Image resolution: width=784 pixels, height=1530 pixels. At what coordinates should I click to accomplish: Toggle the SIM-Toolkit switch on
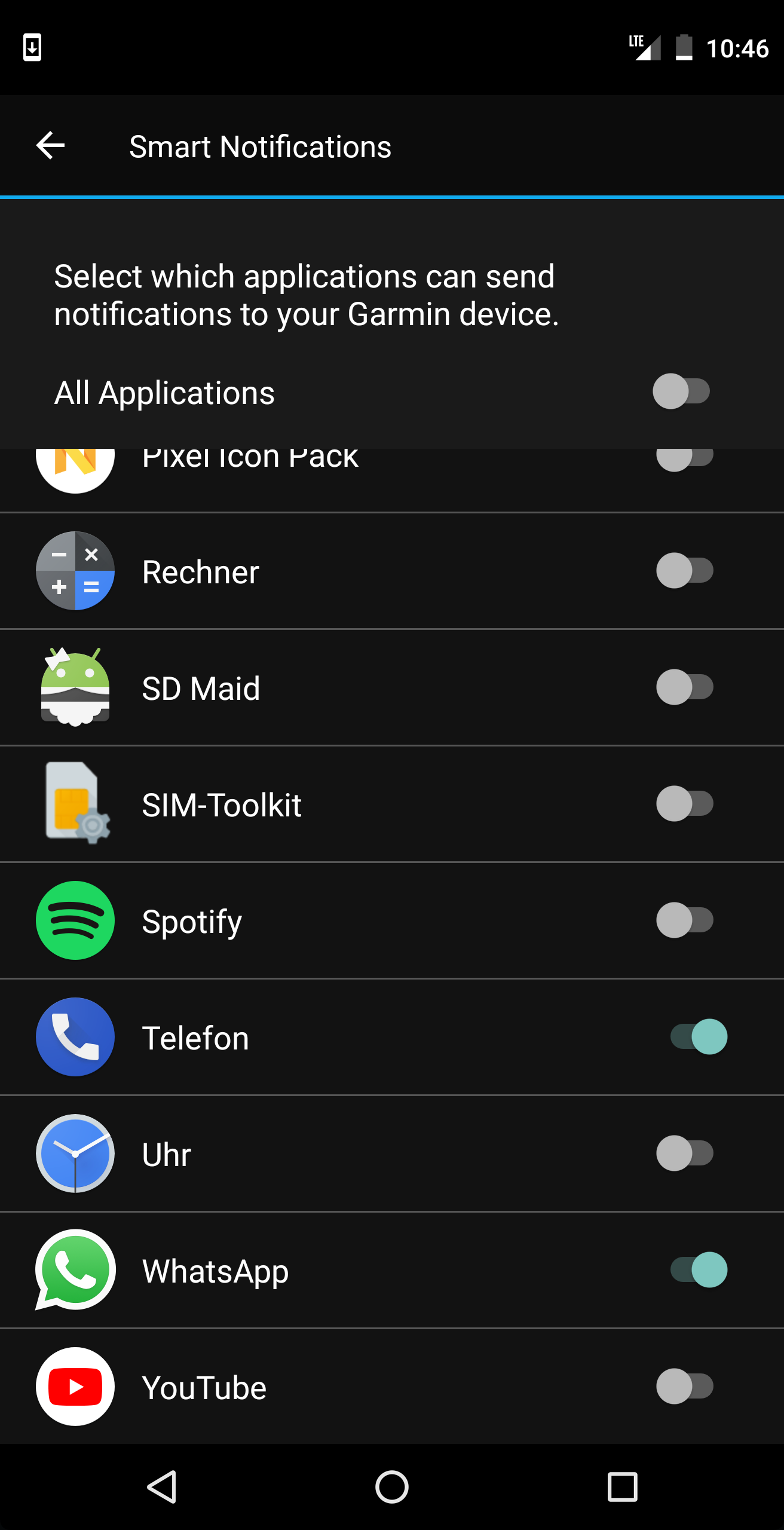tap(685, 804)
